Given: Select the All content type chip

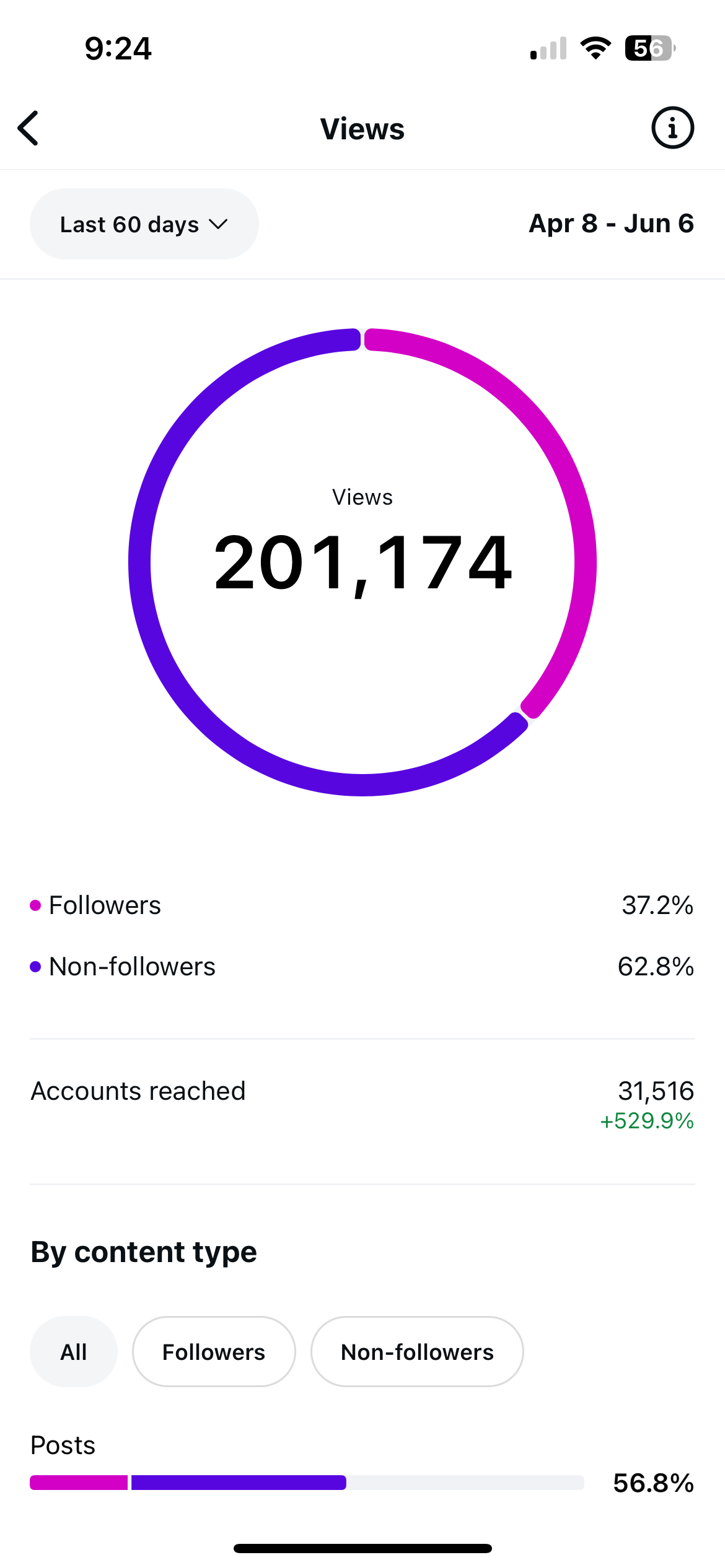Looking at the screenshot, I should coord(74,1352).
